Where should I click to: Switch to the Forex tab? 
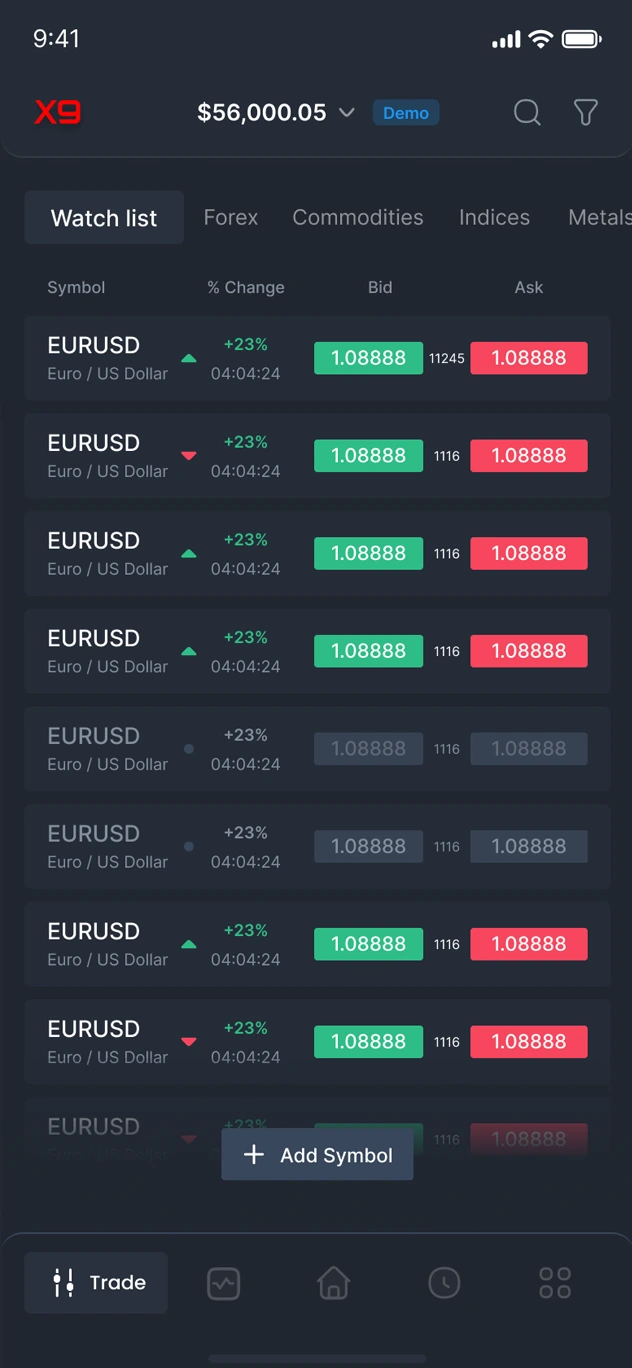tap(231, 218)
